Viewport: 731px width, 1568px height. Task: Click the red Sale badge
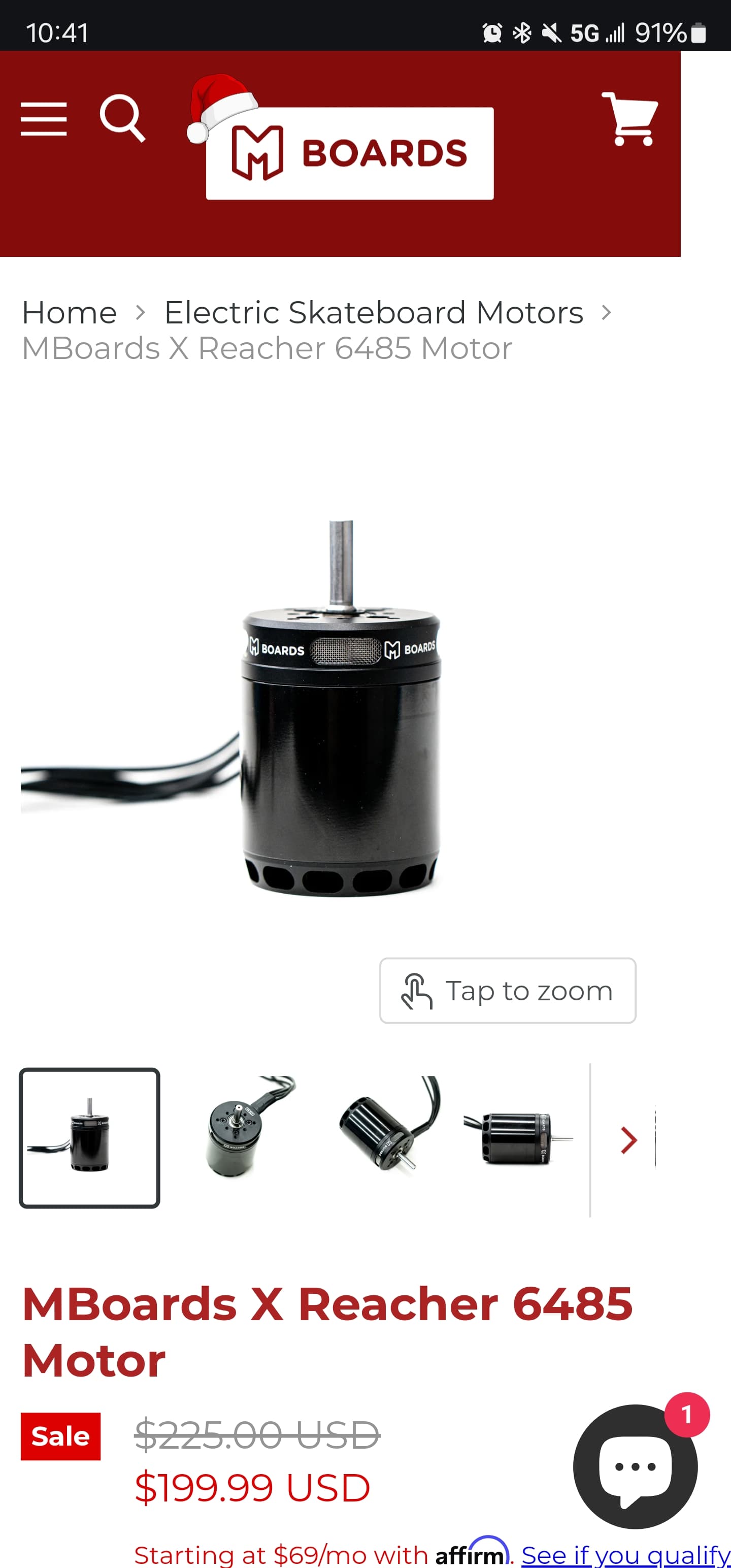point(60,1437)
